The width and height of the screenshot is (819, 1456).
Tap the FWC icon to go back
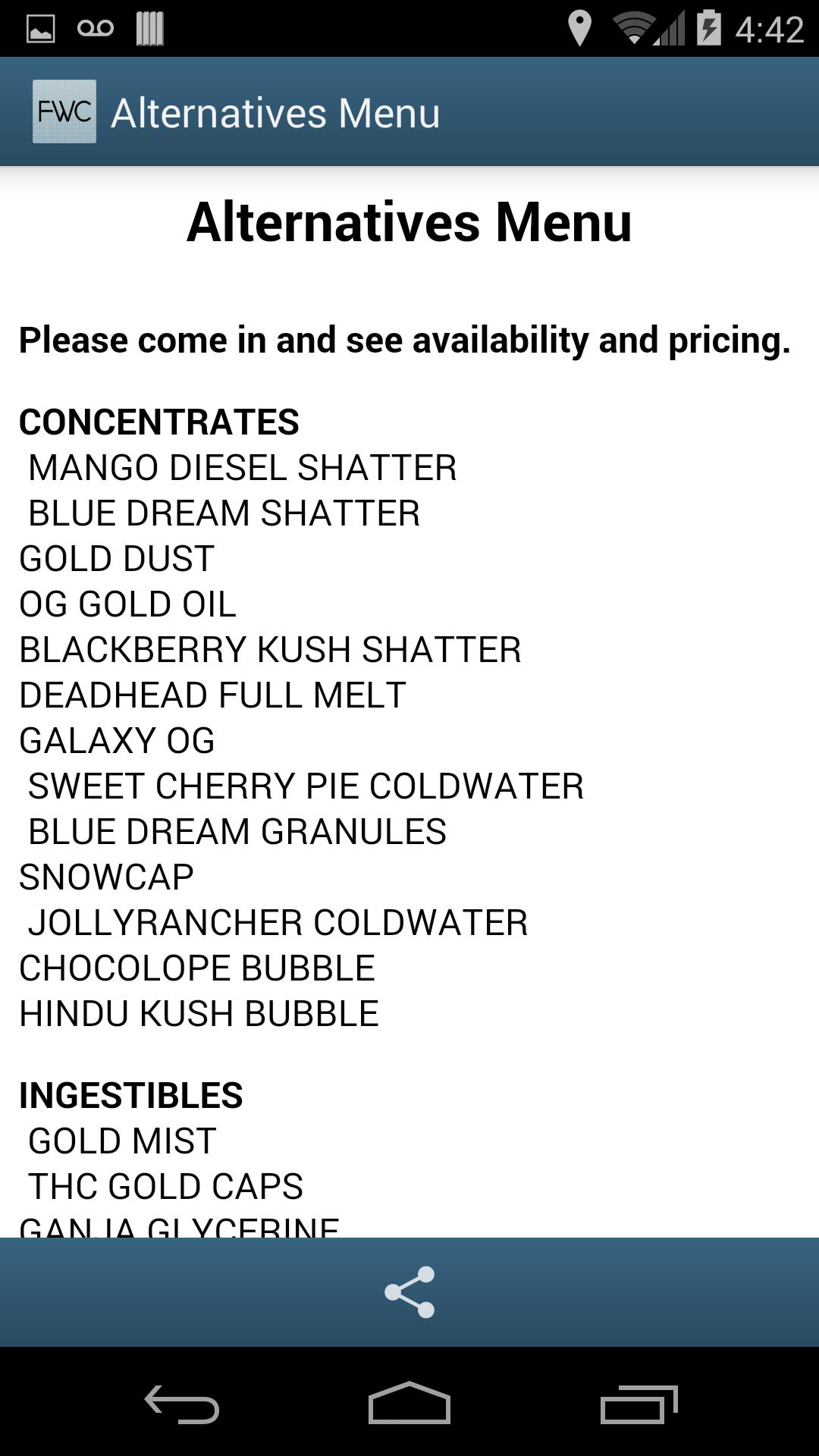(64, 111)
